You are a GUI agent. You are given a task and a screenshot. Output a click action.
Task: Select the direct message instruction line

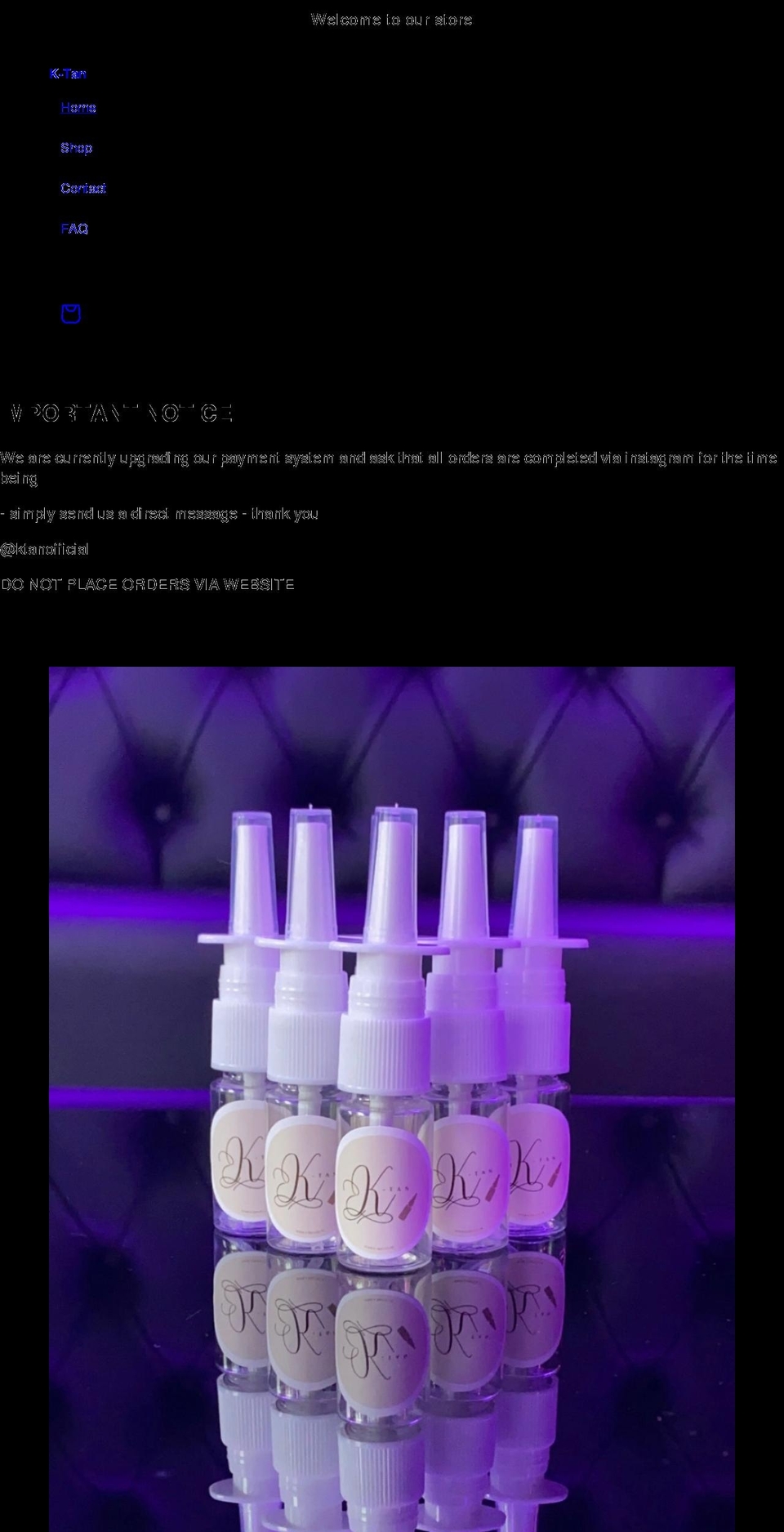point(160,513)
